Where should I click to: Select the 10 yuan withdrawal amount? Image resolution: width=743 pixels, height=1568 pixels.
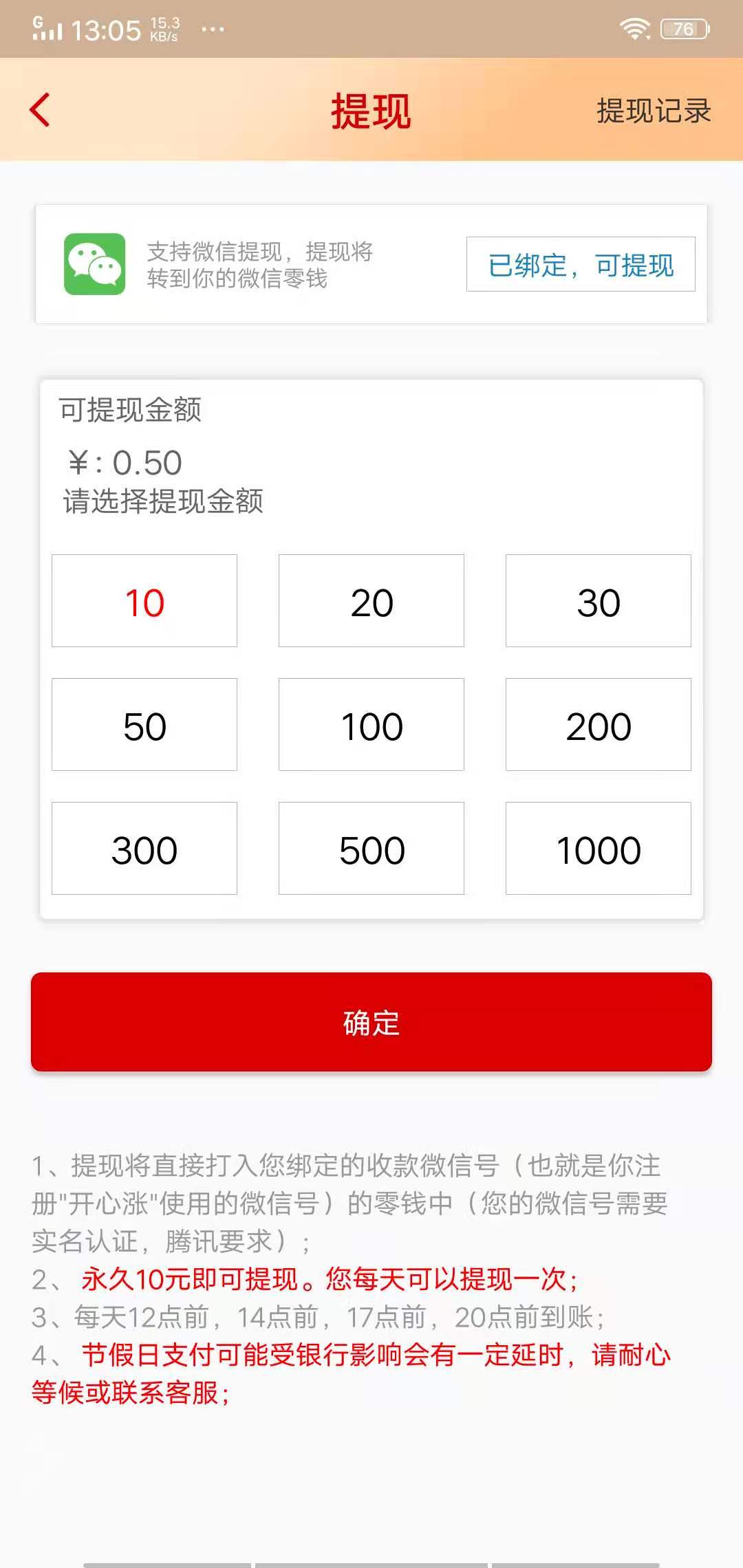[x=143, y=600]
